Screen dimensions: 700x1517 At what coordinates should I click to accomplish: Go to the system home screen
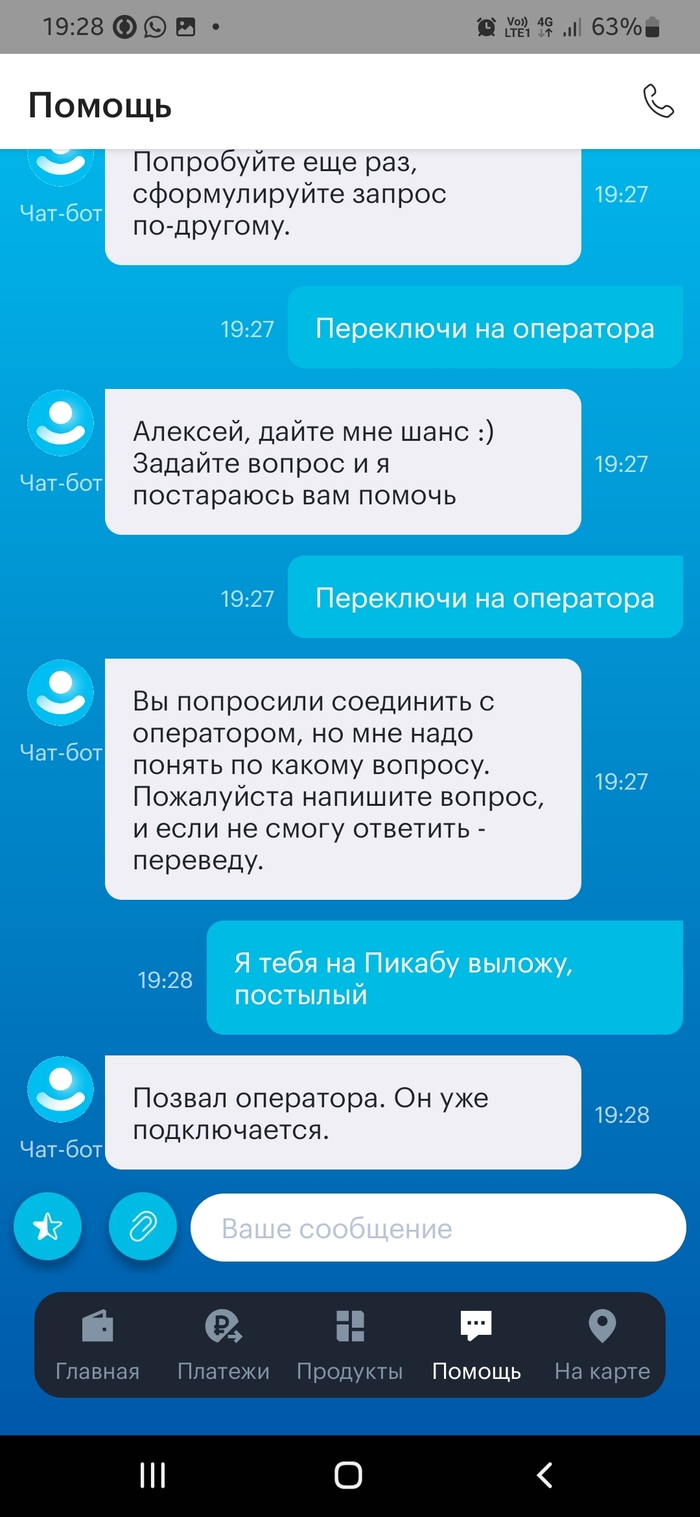click(348, 1474)
